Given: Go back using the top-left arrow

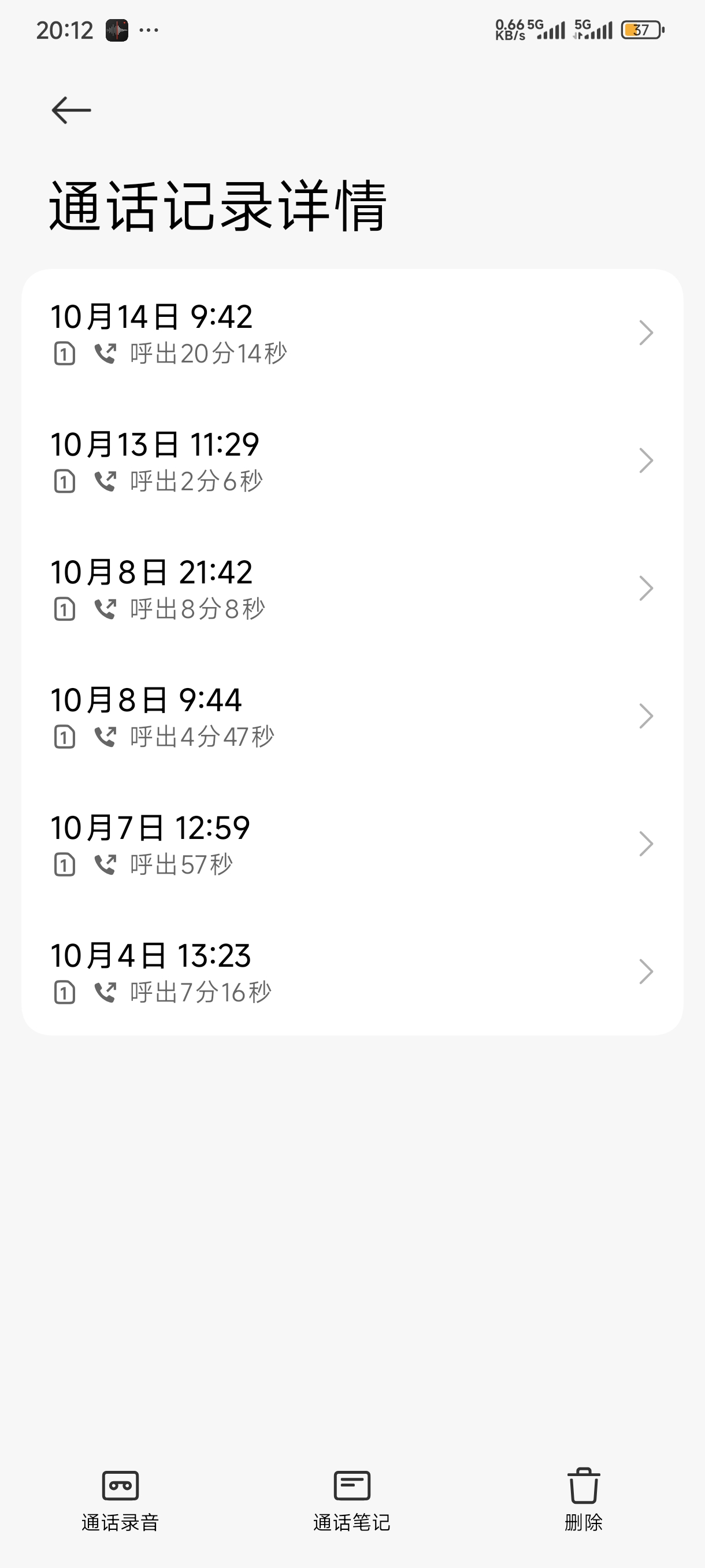Looking at the screenshot, I should tap(71, 110).
